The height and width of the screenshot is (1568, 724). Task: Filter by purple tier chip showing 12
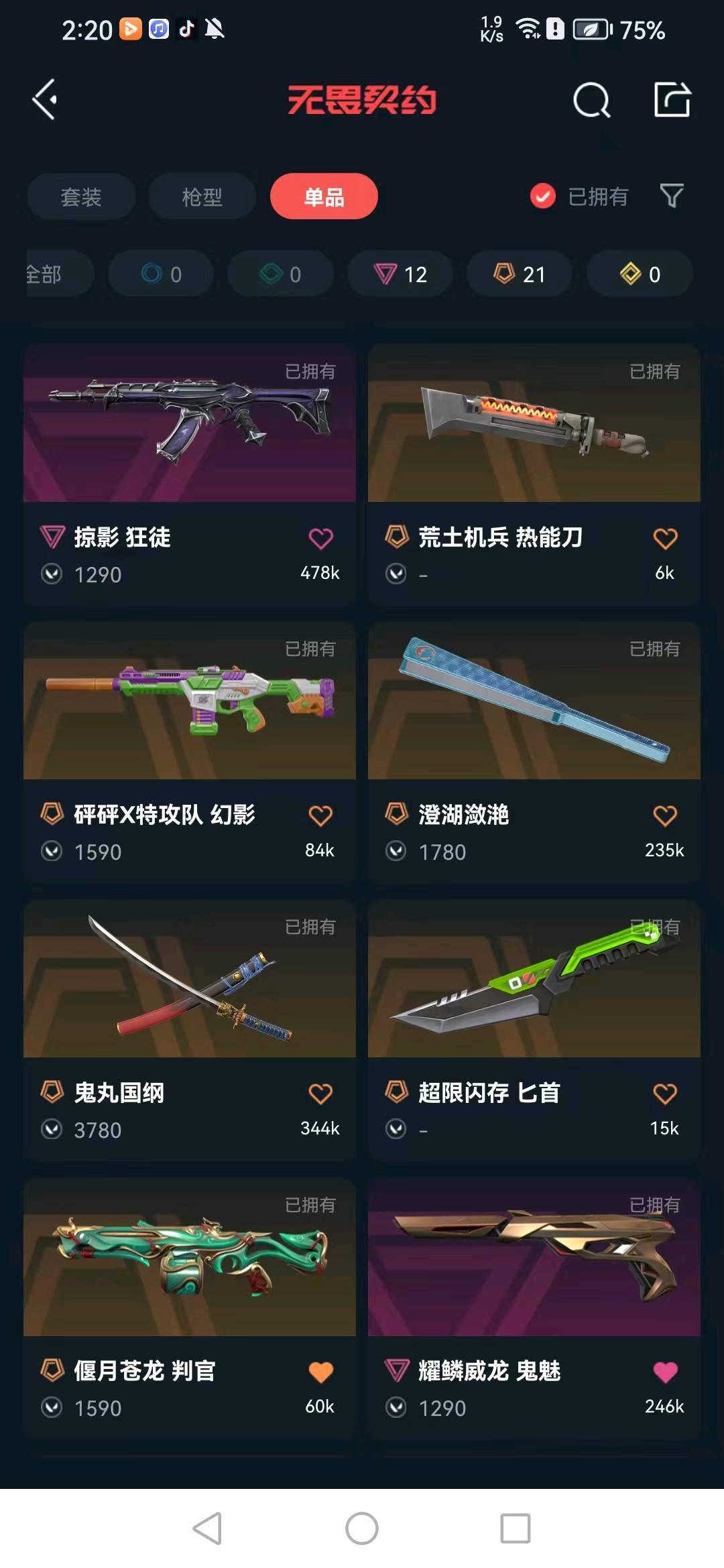pyautogui.click(x=400, y=274)
